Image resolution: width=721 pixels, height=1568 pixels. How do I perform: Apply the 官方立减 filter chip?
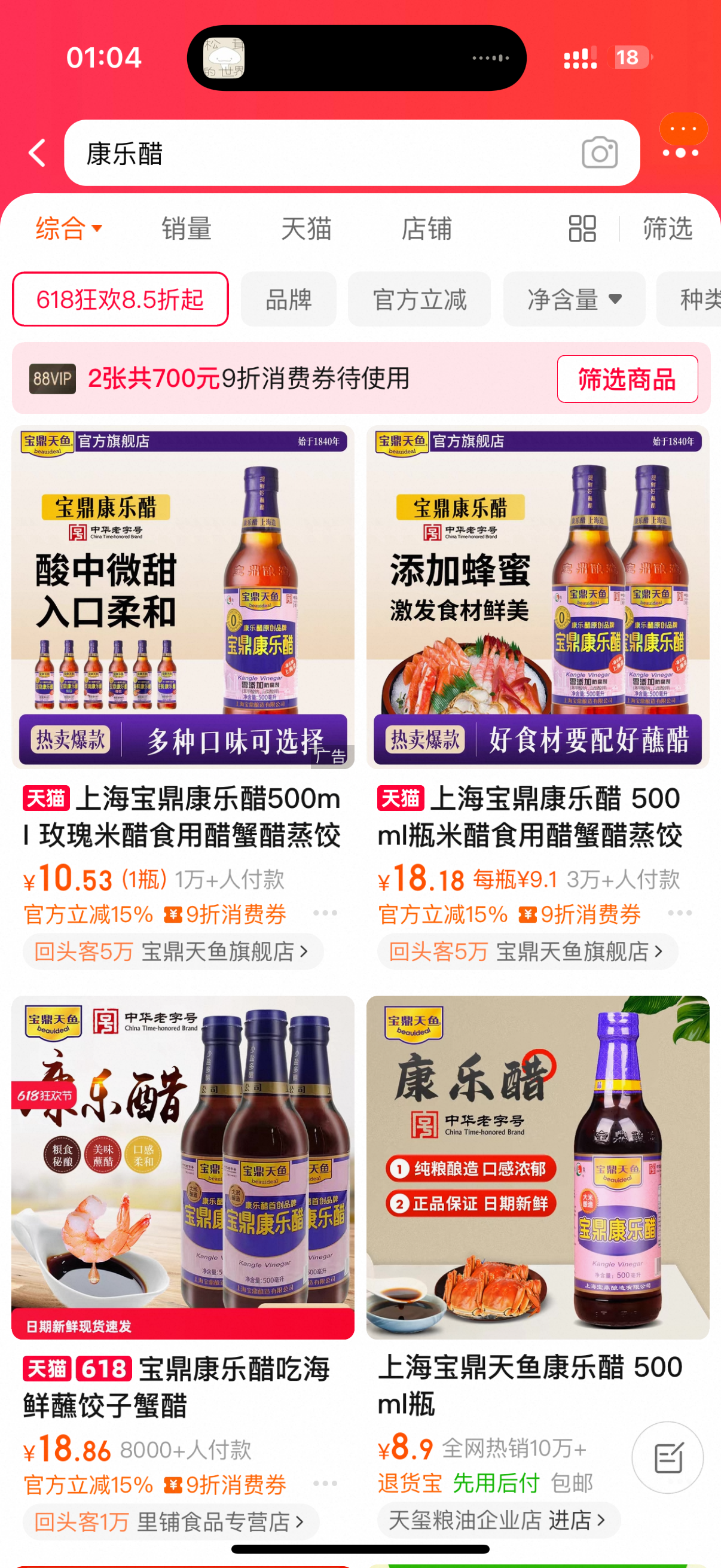[419, 299]
